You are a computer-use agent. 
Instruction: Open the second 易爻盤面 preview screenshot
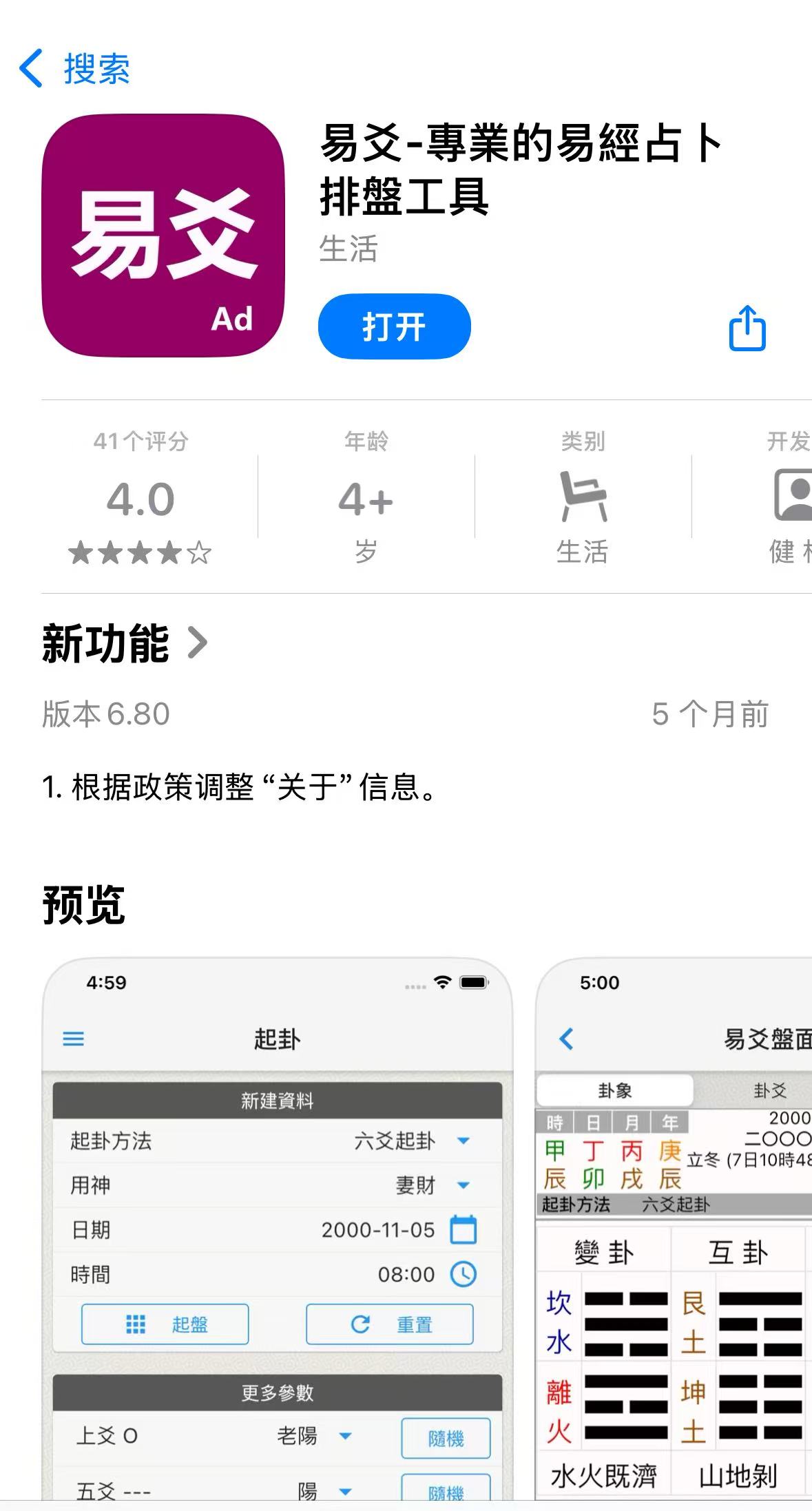[675, 1226]
